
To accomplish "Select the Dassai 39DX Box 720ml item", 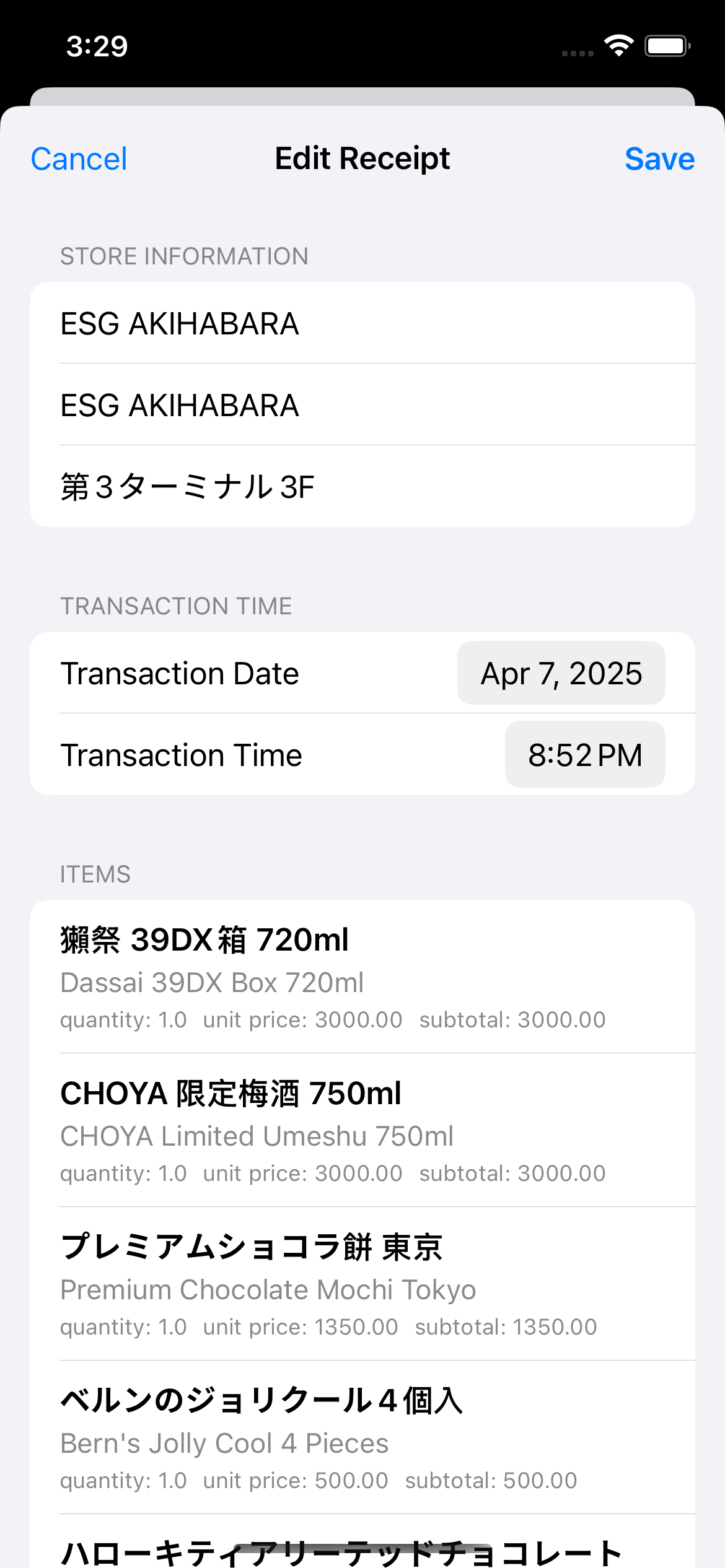I will [x=362, y=976].
